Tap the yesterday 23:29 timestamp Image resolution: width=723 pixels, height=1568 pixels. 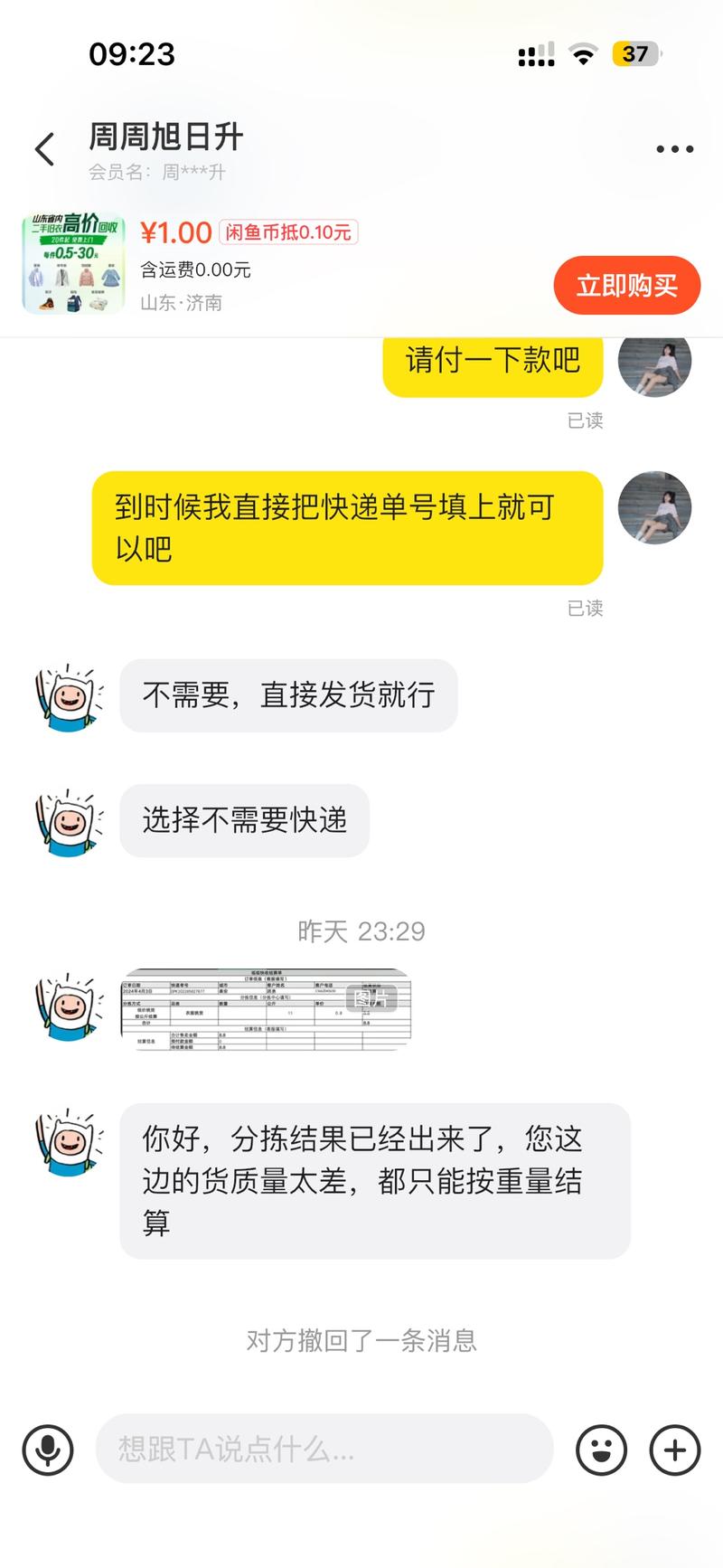click(361, 930)
